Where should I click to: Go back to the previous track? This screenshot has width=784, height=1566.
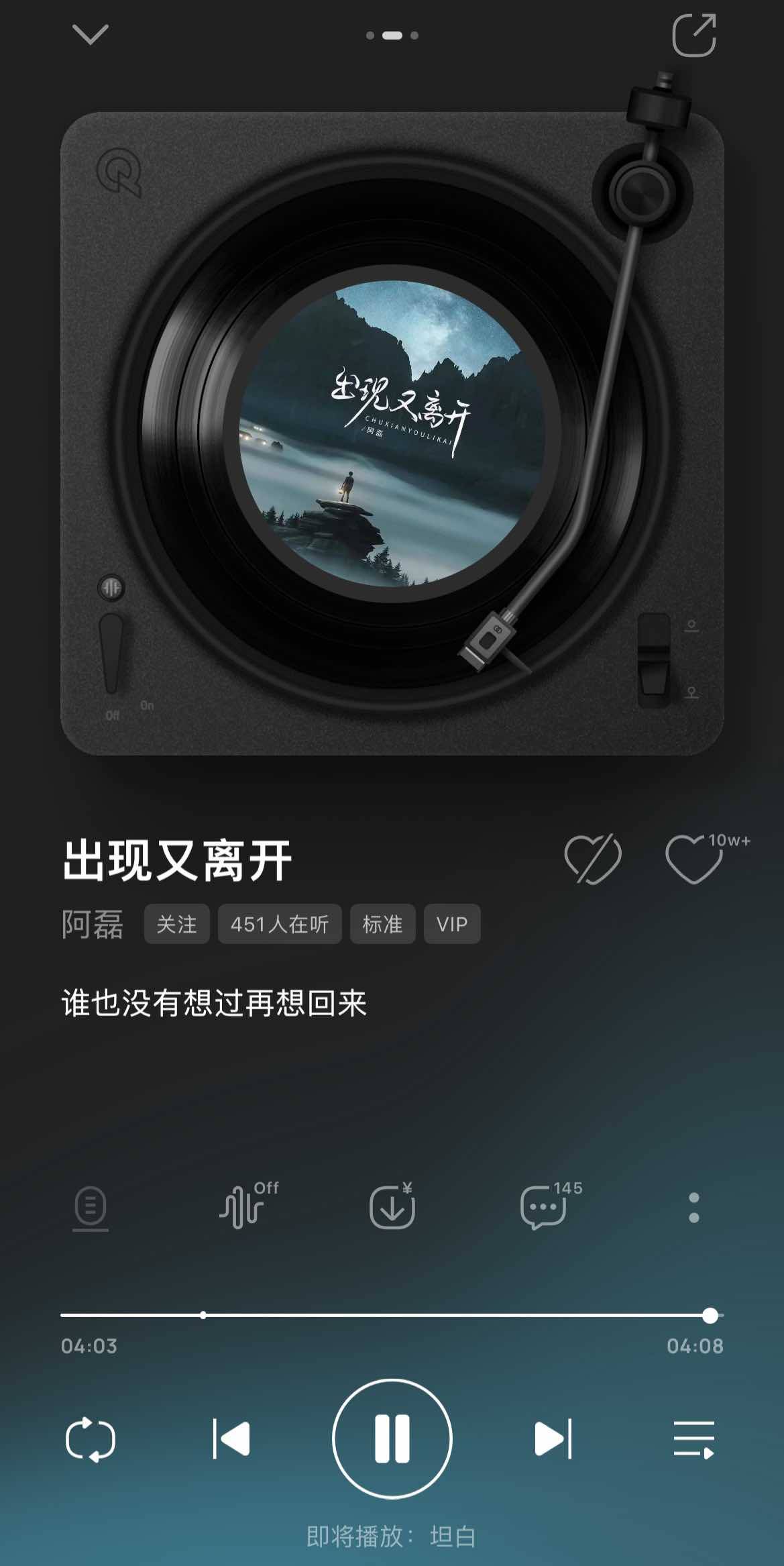231,1439
